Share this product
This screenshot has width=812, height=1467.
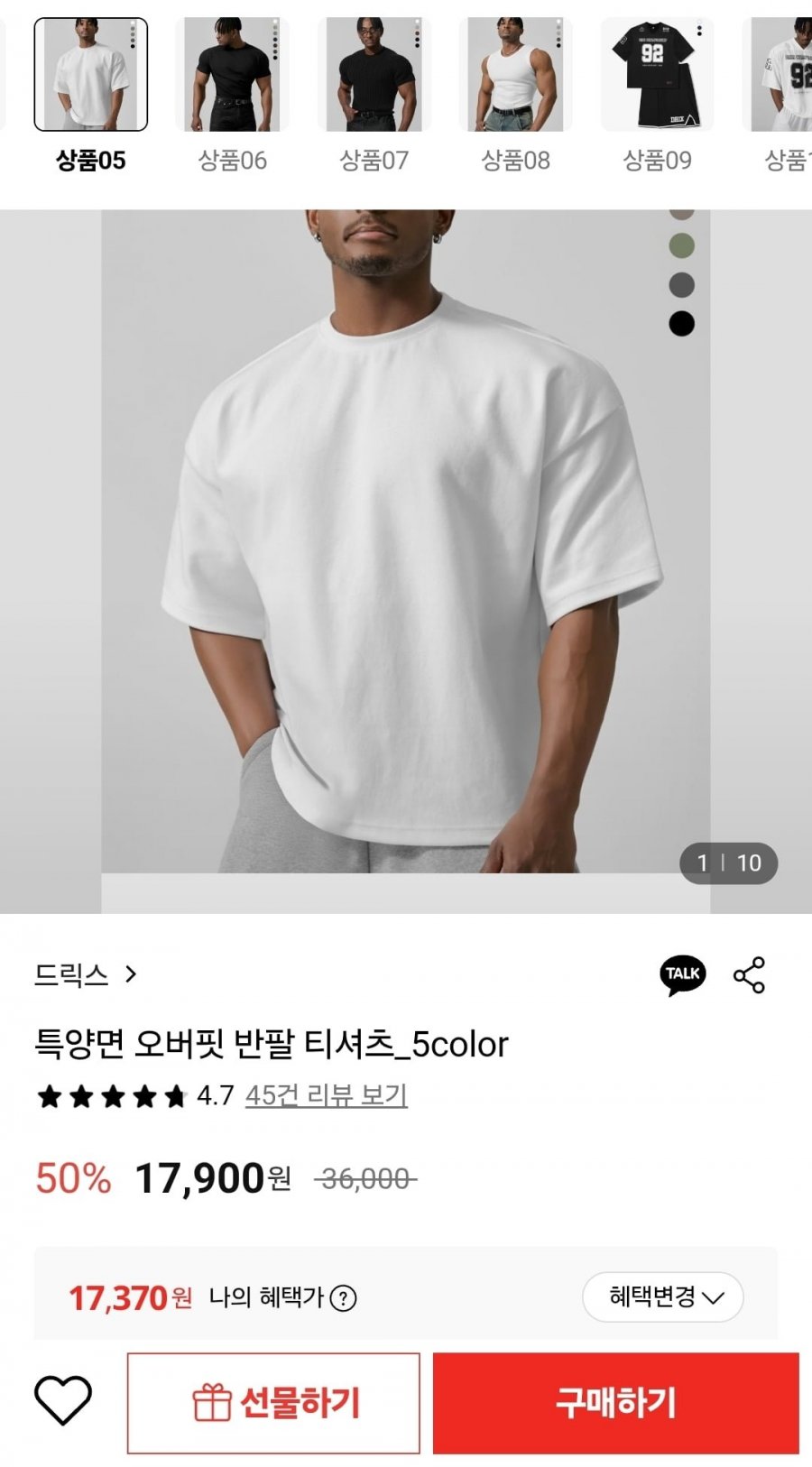click(750, 974)
